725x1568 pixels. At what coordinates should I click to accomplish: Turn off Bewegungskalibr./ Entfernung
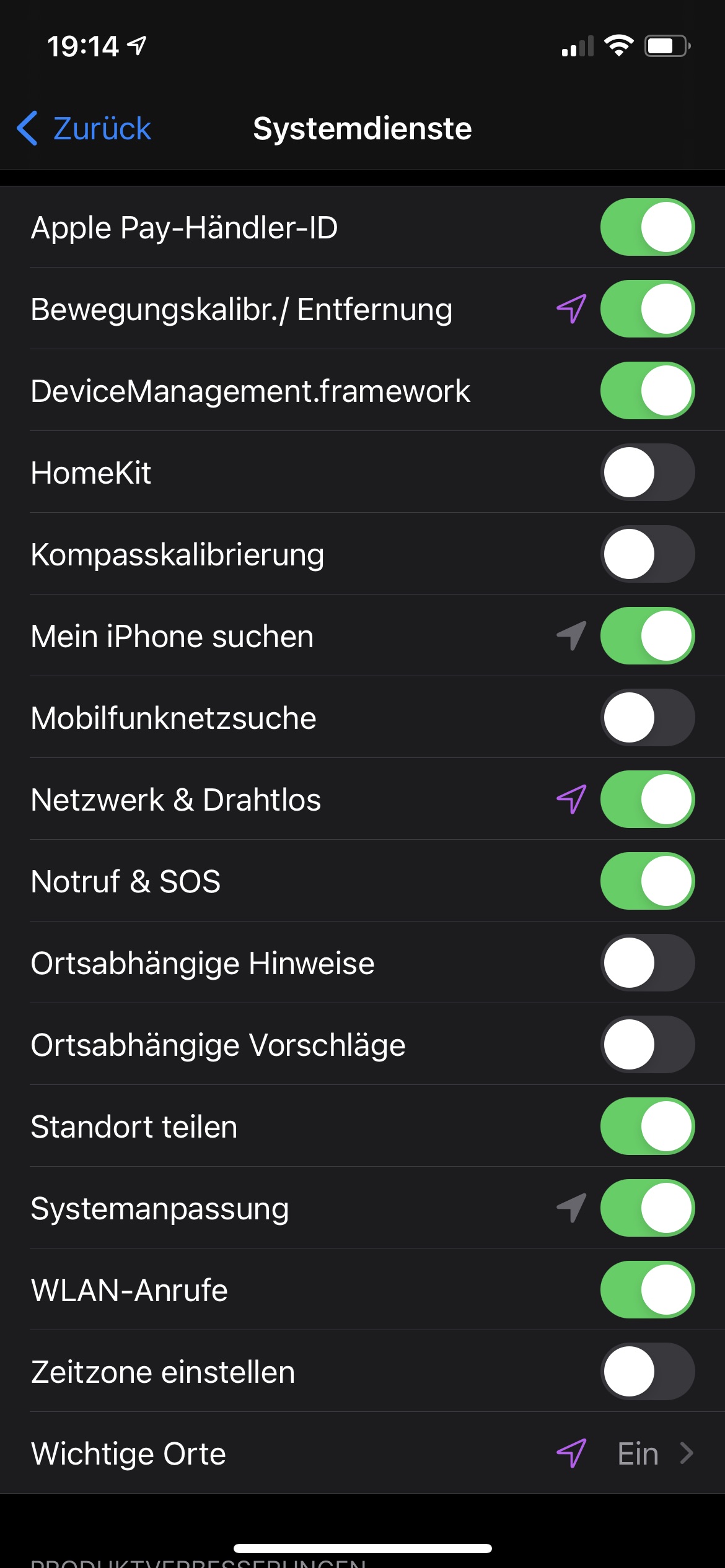pyautogui.click(x=647, y=309)
